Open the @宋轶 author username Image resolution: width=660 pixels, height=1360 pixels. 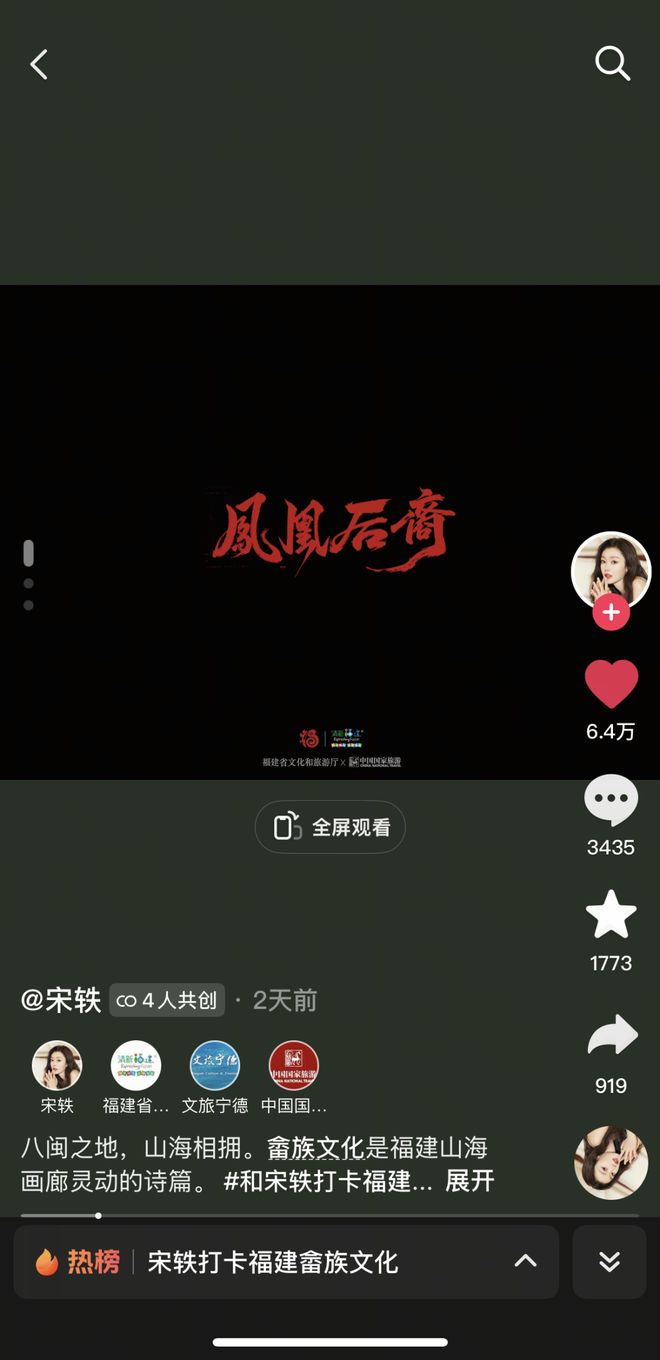click(x=61, y=1000)
